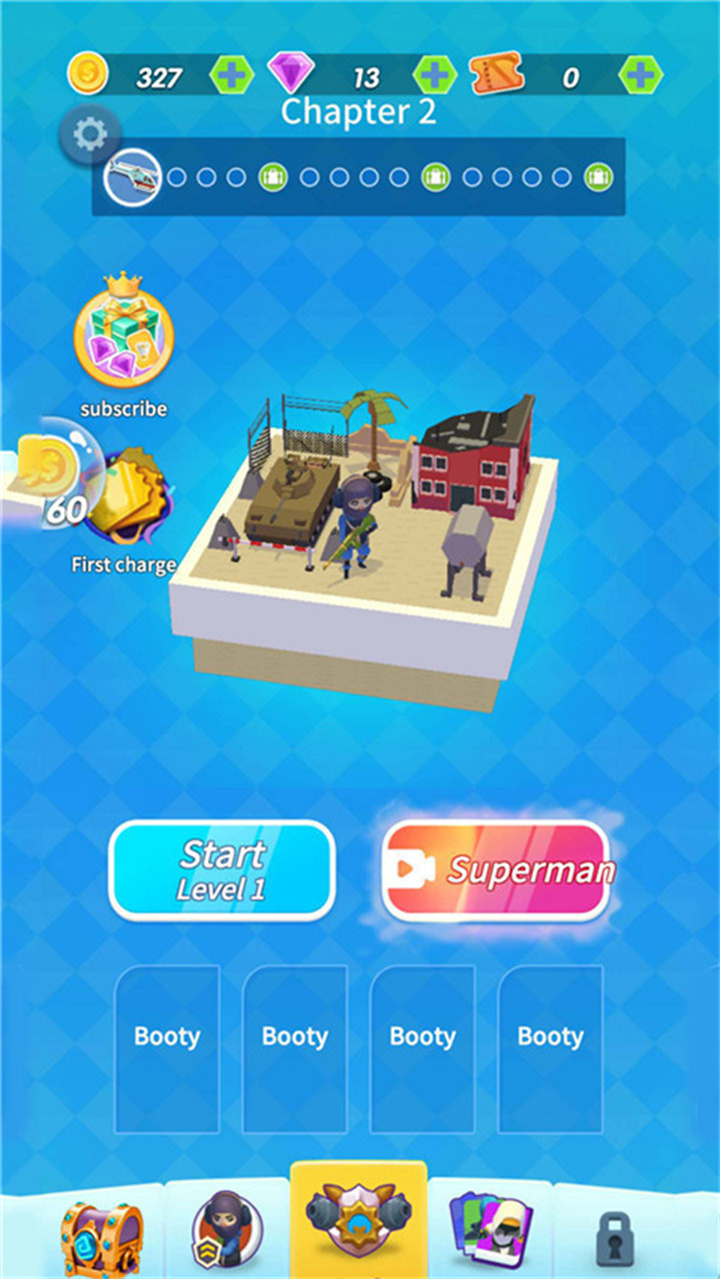Add more gold coins with plus
Screen dimensions: 720x1279
pos(231,75)
